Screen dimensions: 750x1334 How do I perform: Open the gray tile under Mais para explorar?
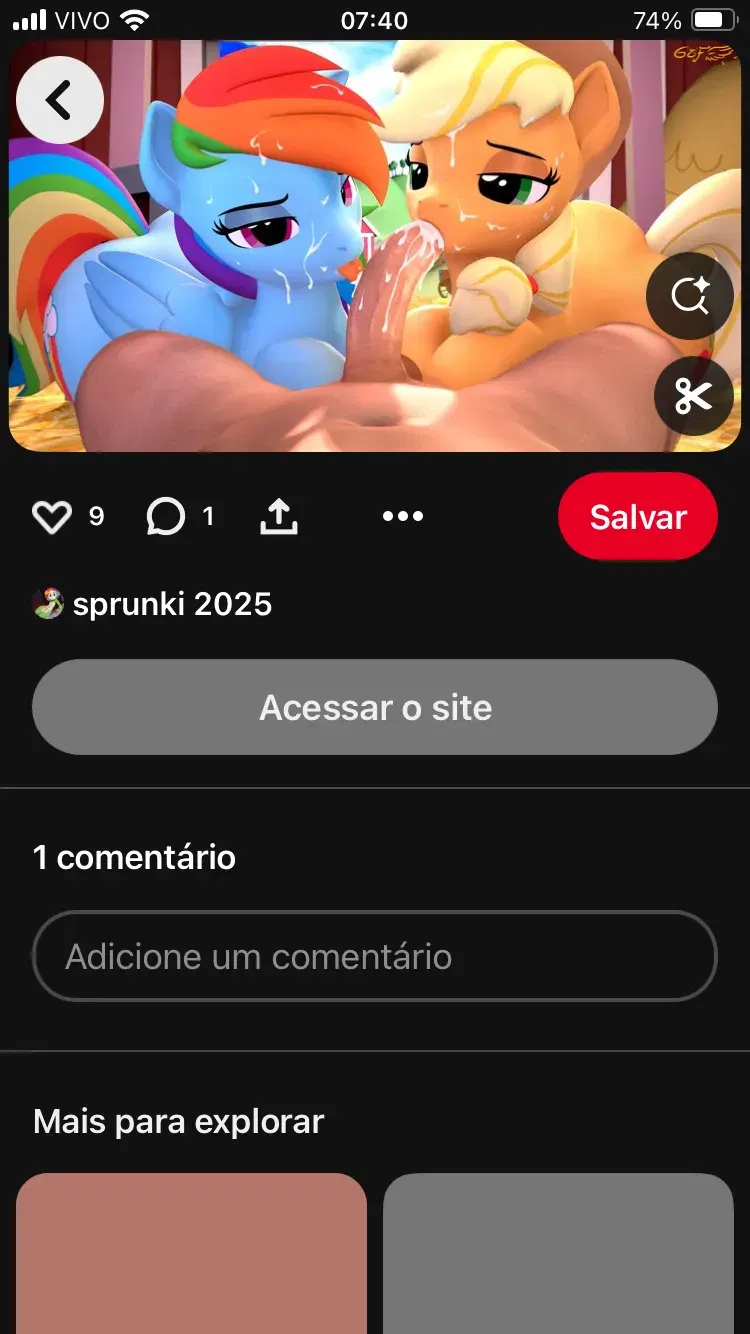click(558, 1253)
